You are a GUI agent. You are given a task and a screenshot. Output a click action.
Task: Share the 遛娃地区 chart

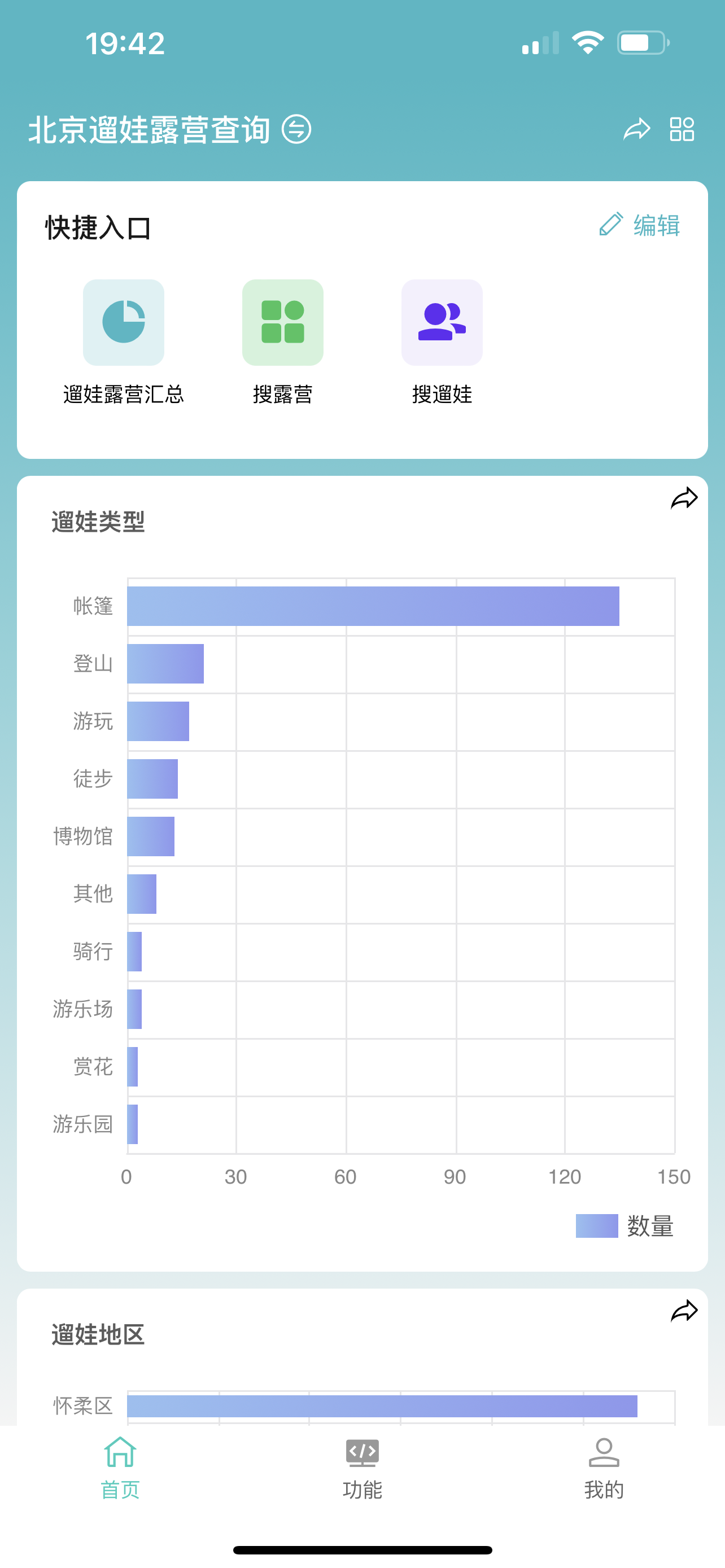(684, 1311)
